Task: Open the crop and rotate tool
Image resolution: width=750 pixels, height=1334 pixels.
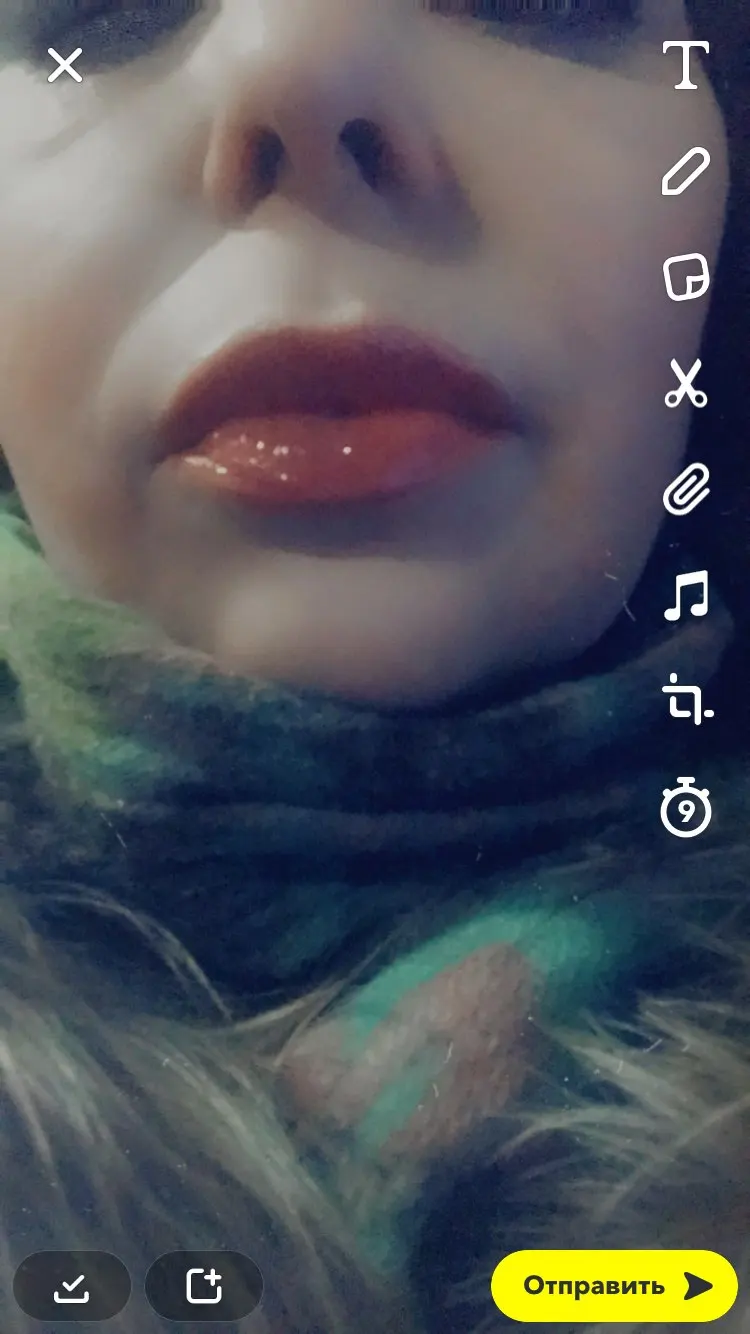Action: click(686, 700)
